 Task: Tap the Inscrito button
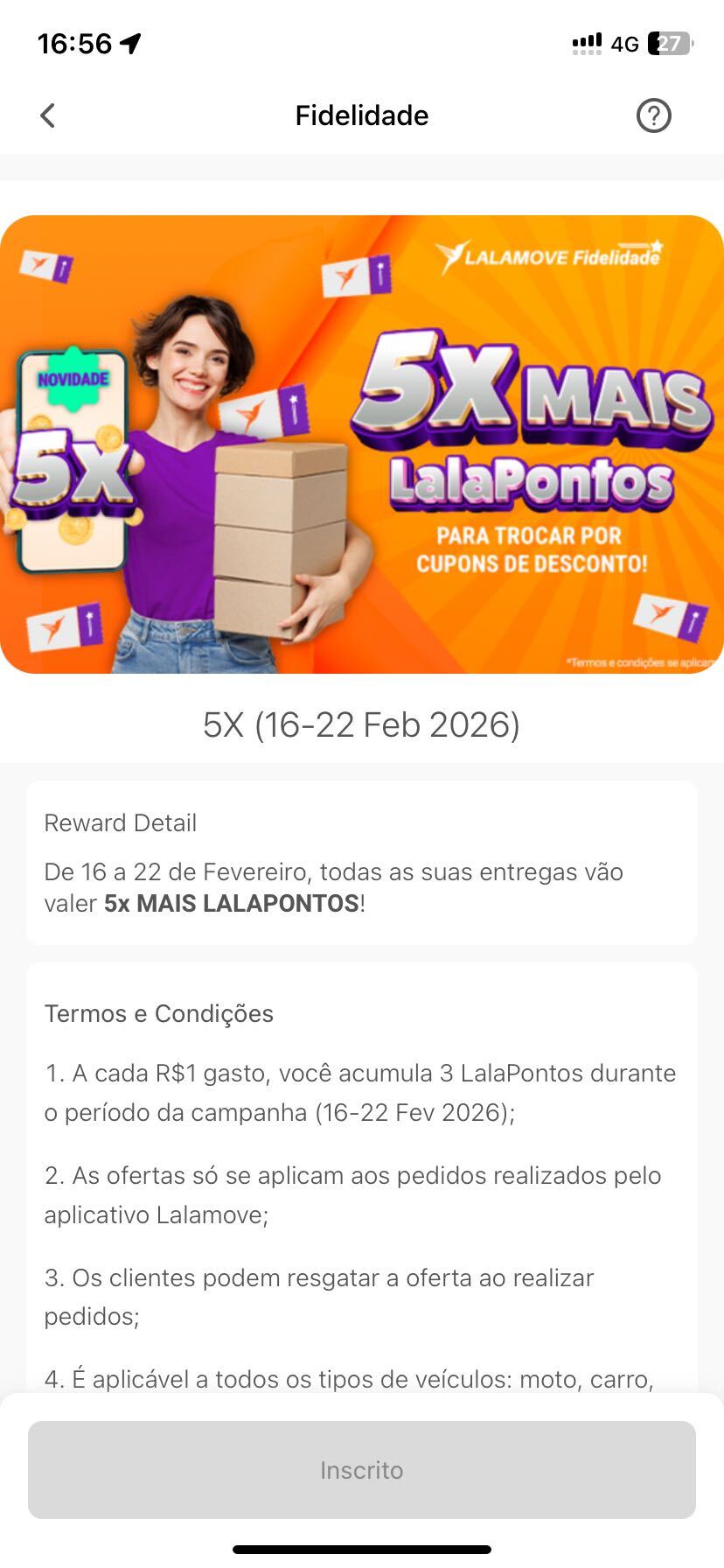click(362, 1469)
